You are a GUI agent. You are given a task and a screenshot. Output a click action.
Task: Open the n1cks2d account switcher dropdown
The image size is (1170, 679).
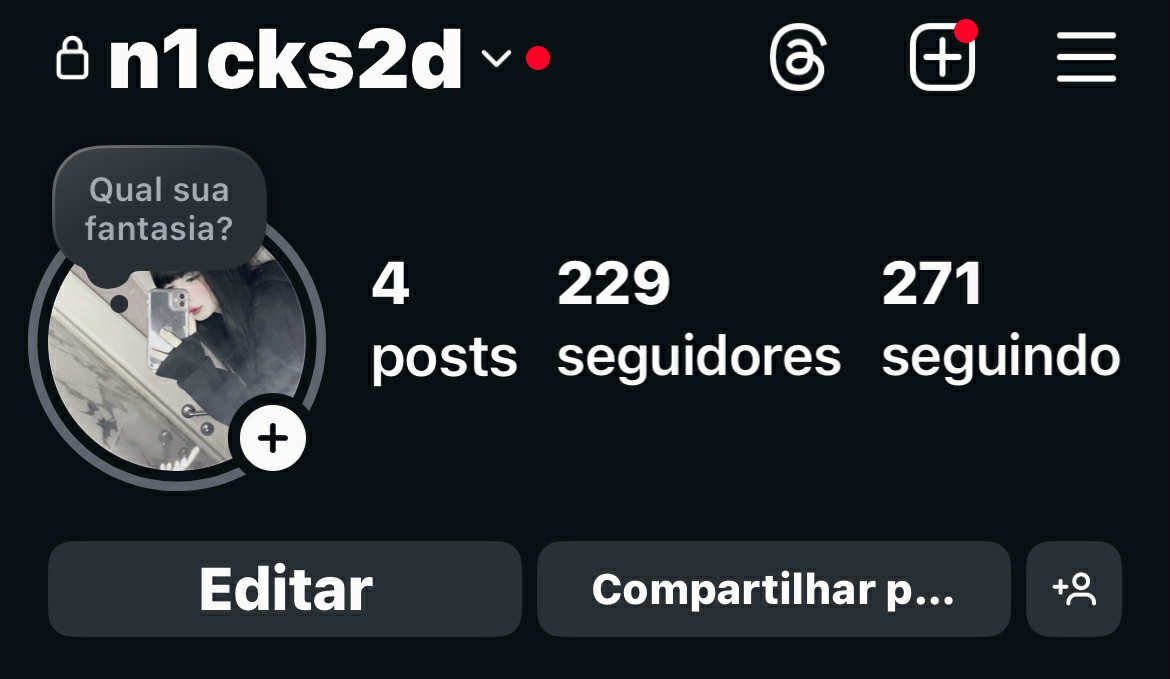[496, 59]
